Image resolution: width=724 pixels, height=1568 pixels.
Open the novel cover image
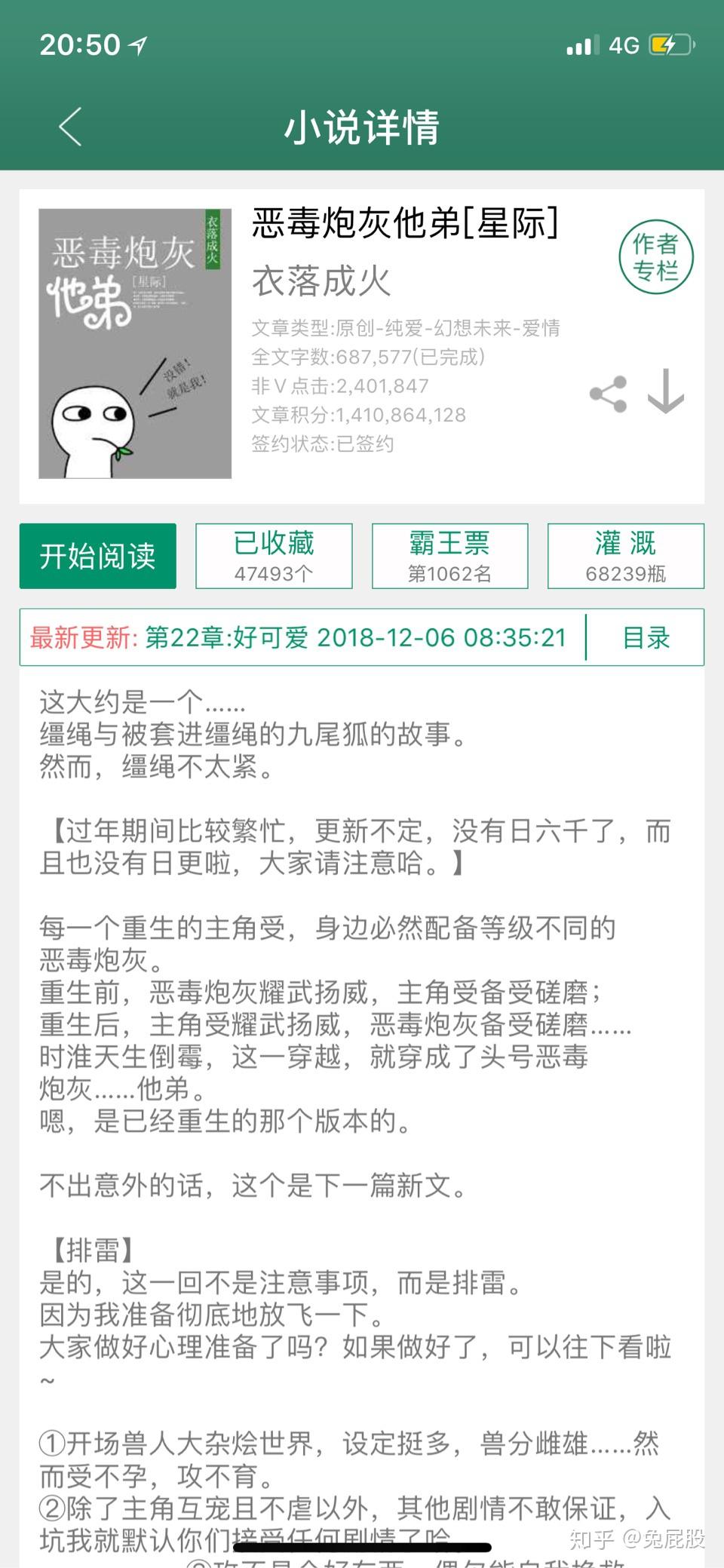(135, 344)
